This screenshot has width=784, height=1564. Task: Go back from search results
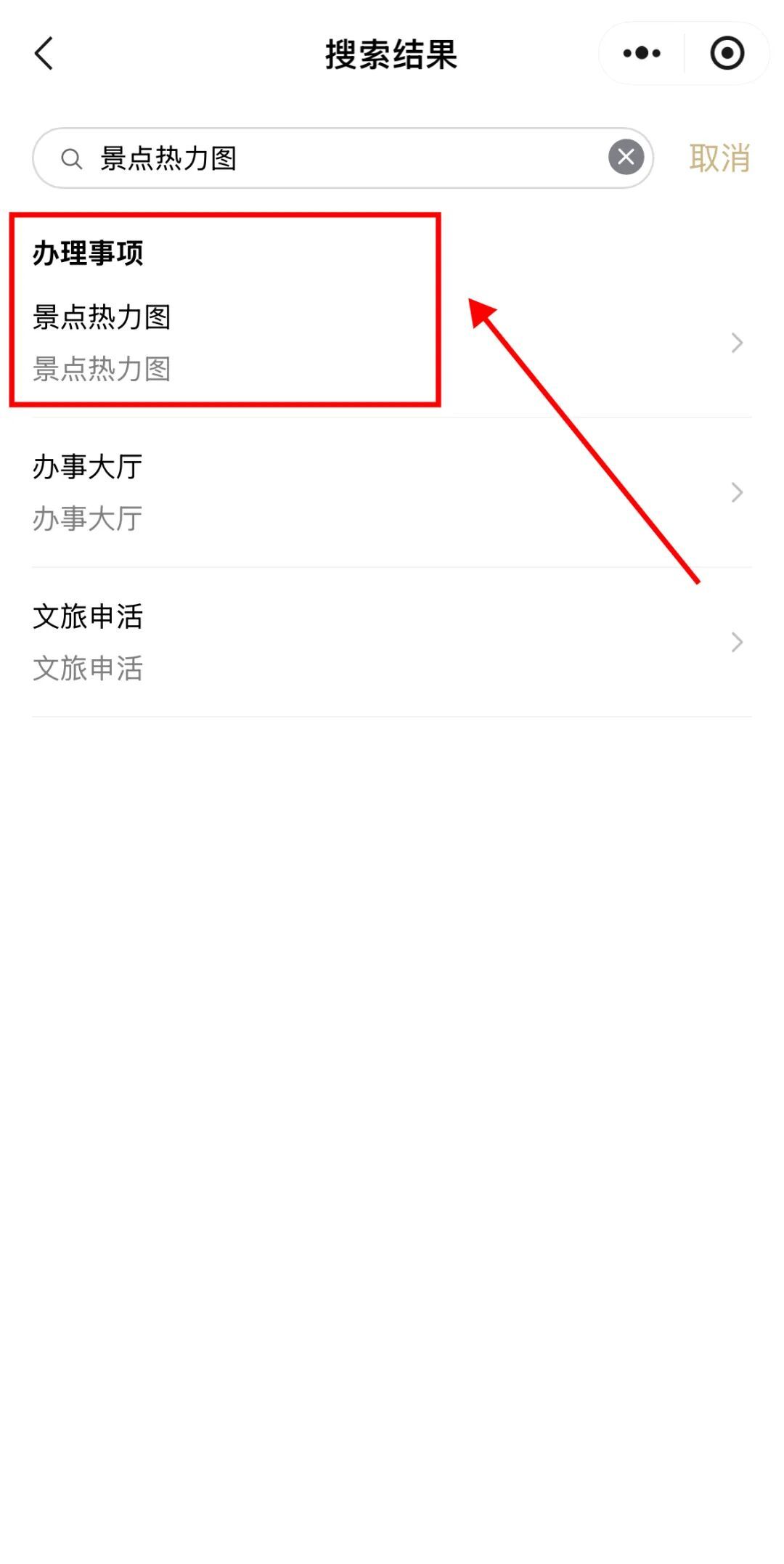coord(44,54)
